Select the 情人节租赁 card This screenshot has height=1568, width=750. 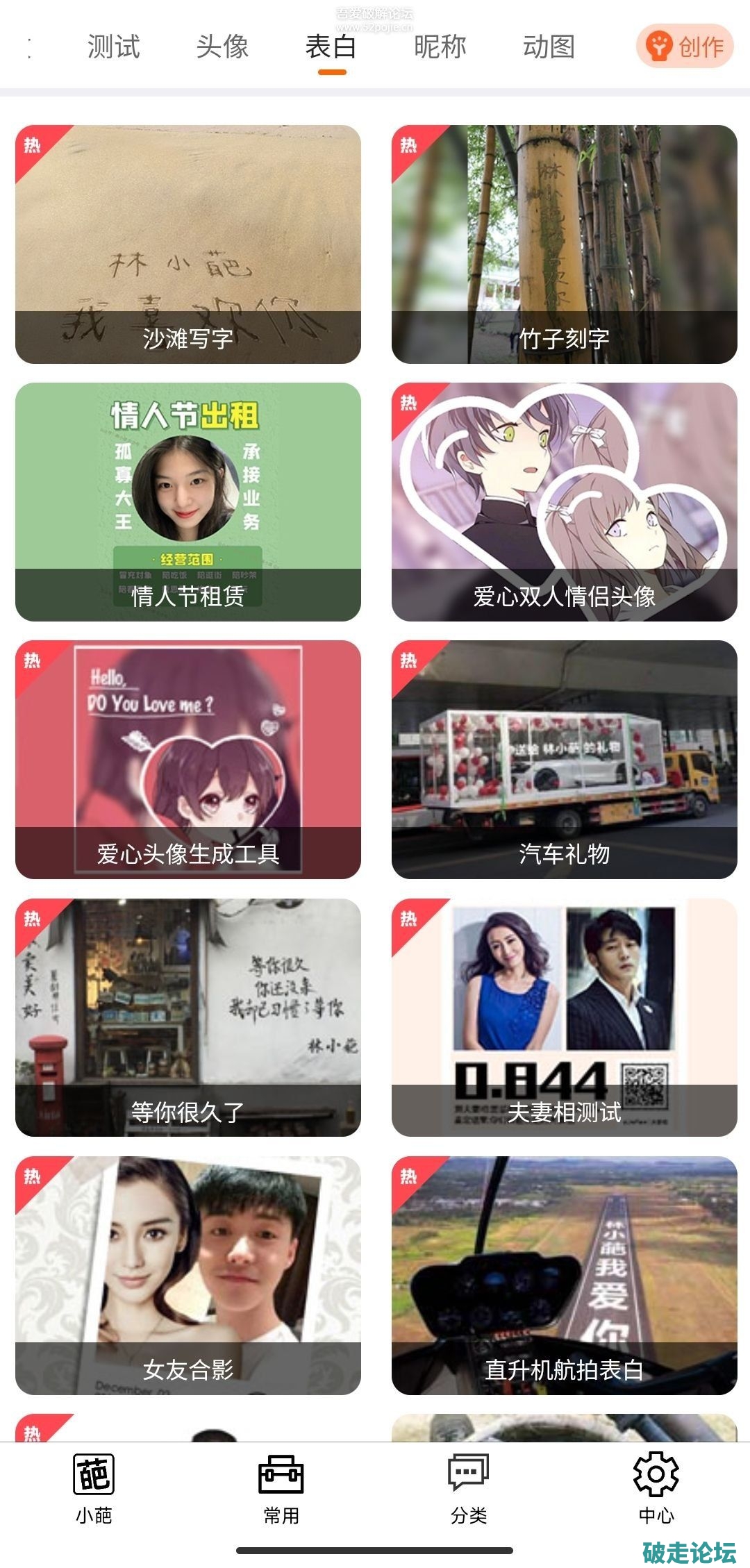click(188, 501)
